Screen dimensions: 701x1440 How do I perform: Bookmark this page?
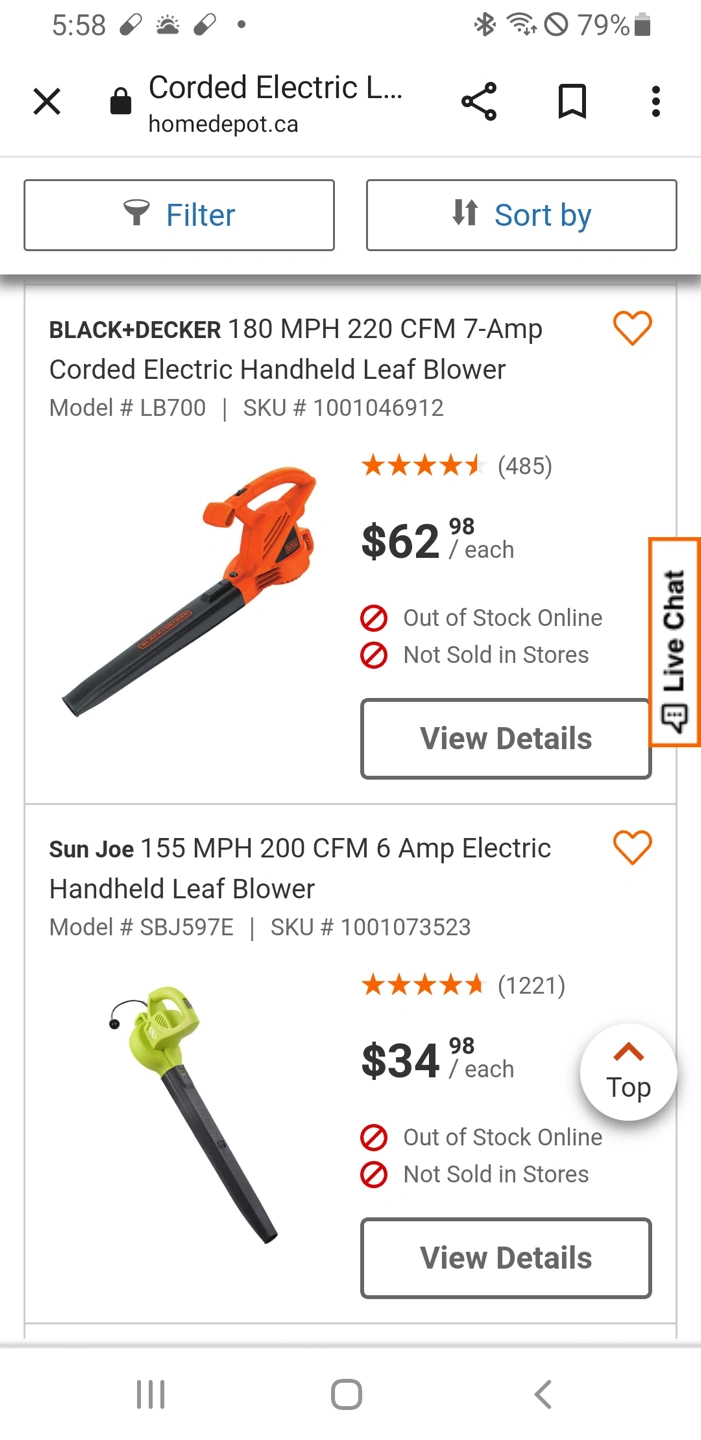572,101
